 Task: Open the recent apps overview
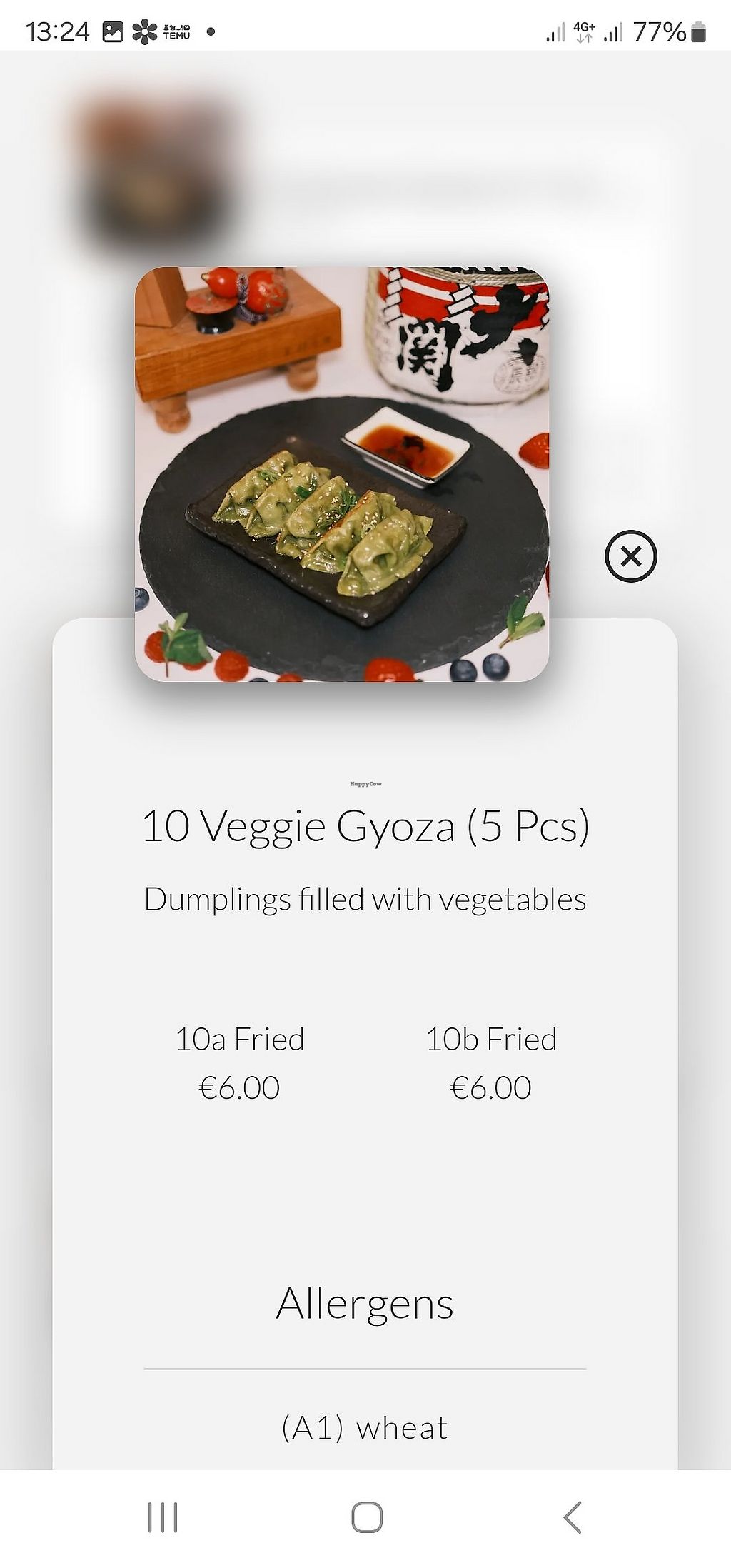(163, 1517)
